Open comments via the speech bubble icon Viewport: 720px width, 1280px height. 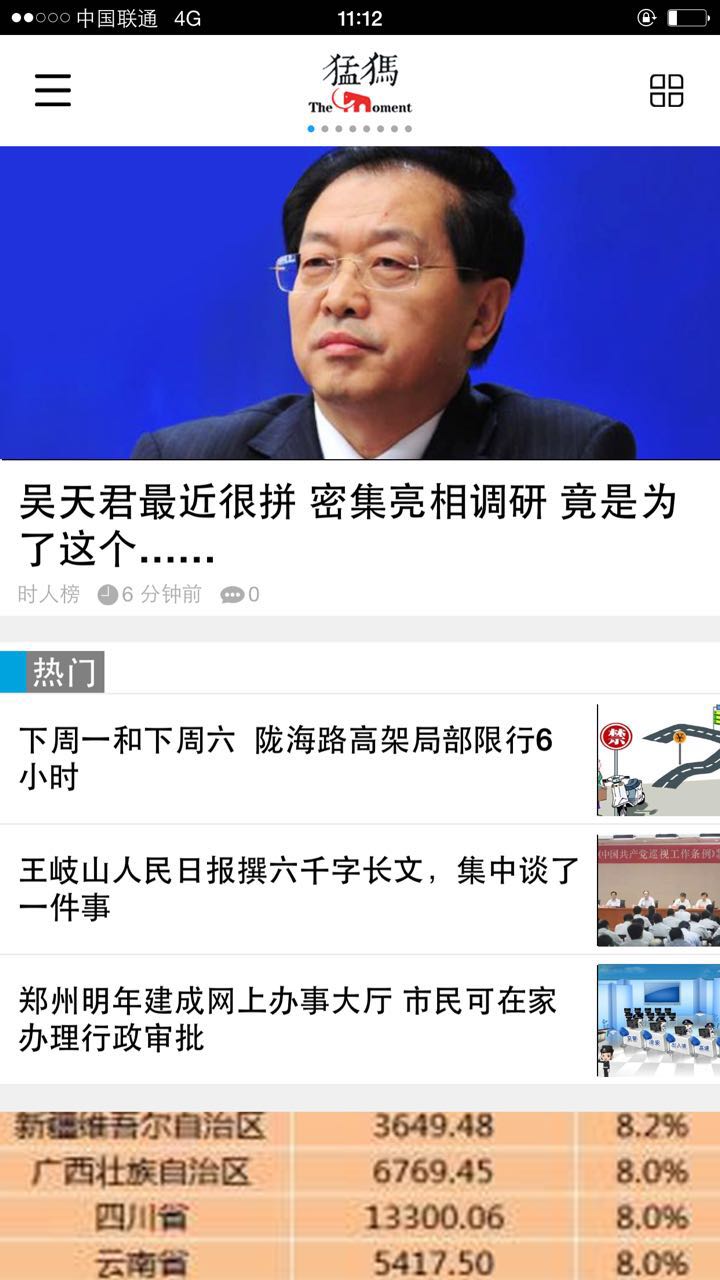[x=232, y=593]
